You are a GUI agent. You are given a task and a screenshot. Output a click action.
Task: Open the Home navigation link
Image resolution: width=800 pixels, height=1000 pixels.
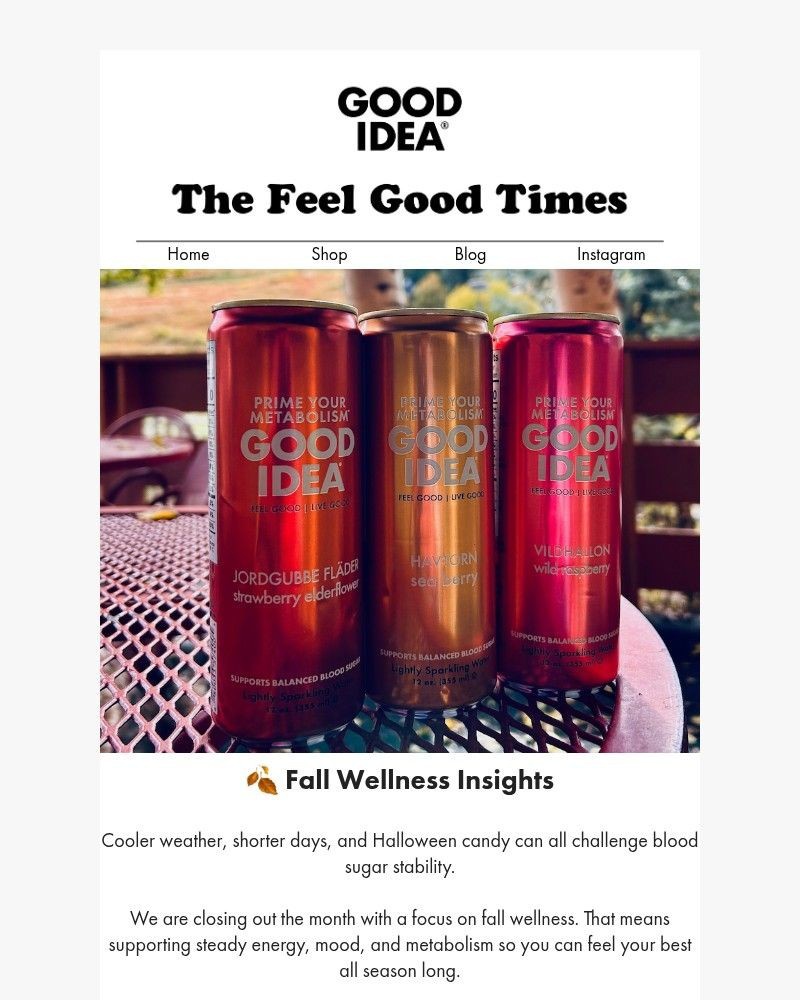[x=187, y=255]
